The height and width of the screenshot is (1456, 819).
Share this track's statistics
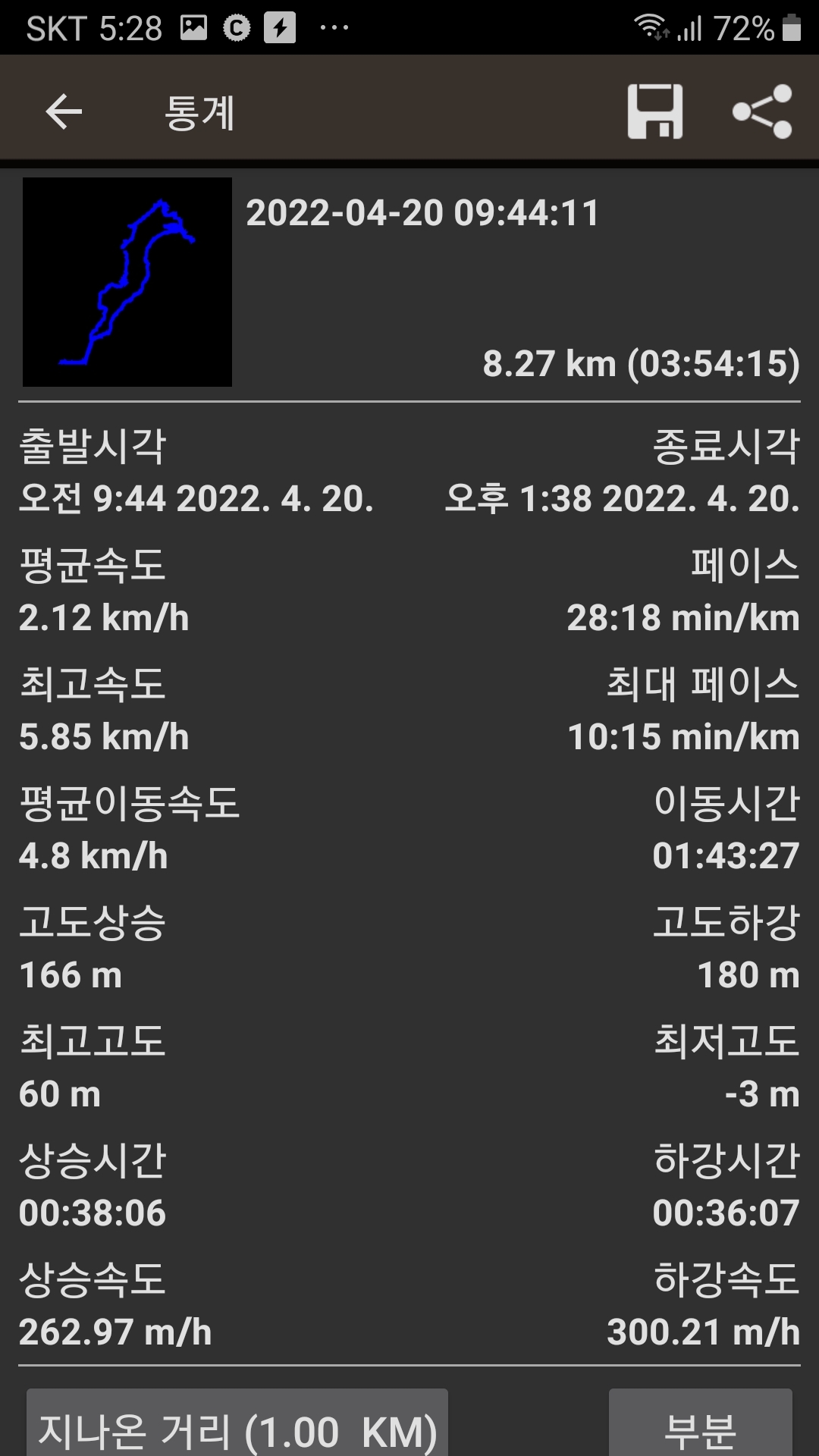tap(762, 112)
